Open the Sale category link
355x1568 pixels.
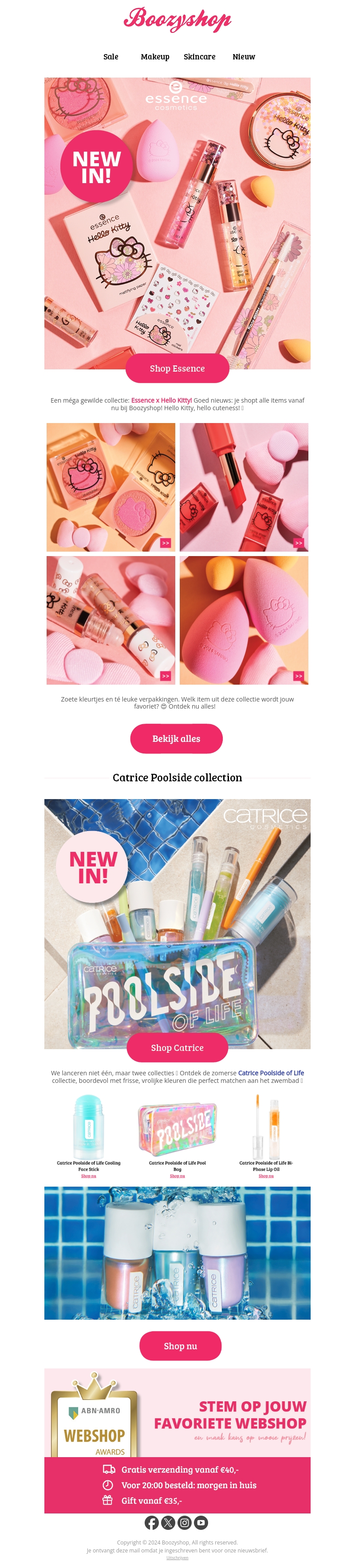click(111, 57)
